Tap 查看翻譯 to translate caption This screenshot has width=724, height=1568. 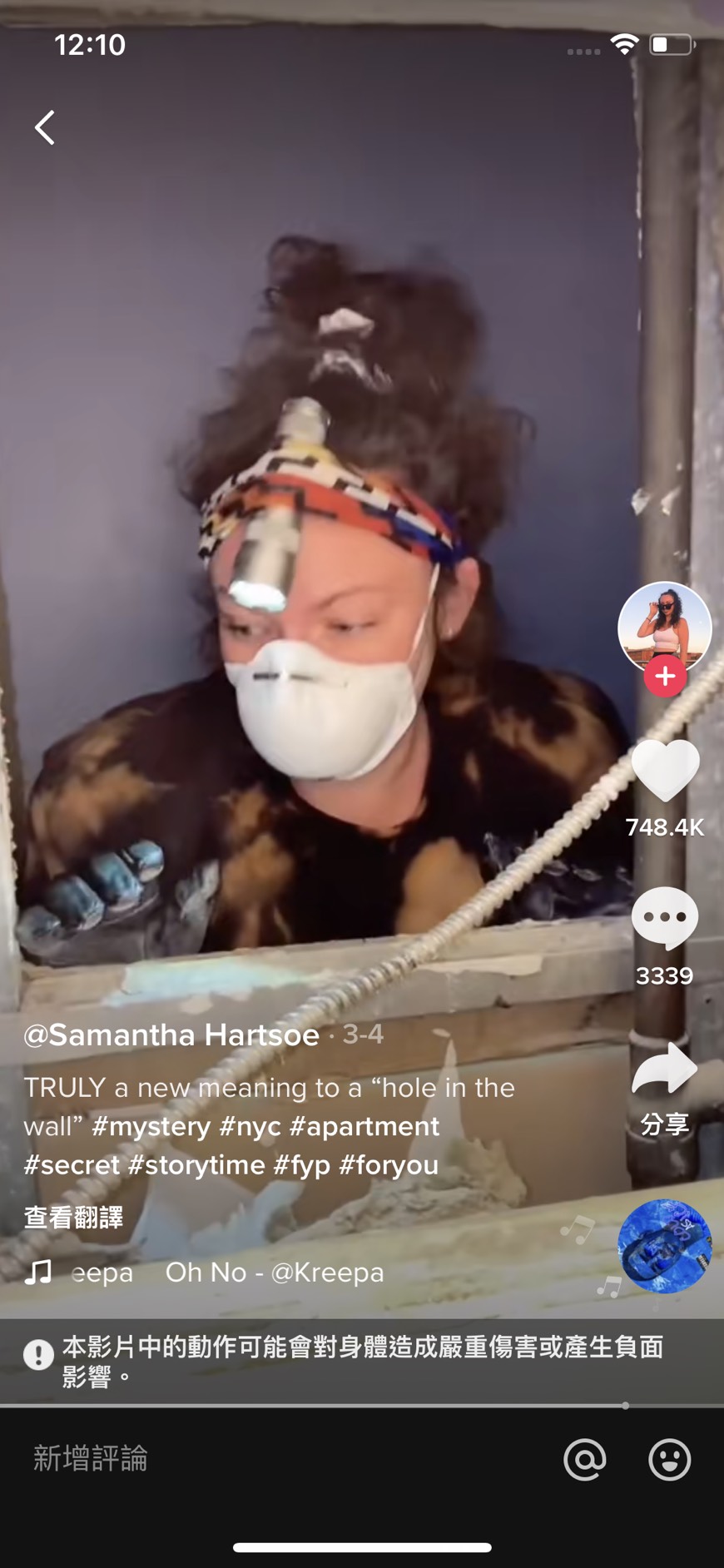[73, 1218]
